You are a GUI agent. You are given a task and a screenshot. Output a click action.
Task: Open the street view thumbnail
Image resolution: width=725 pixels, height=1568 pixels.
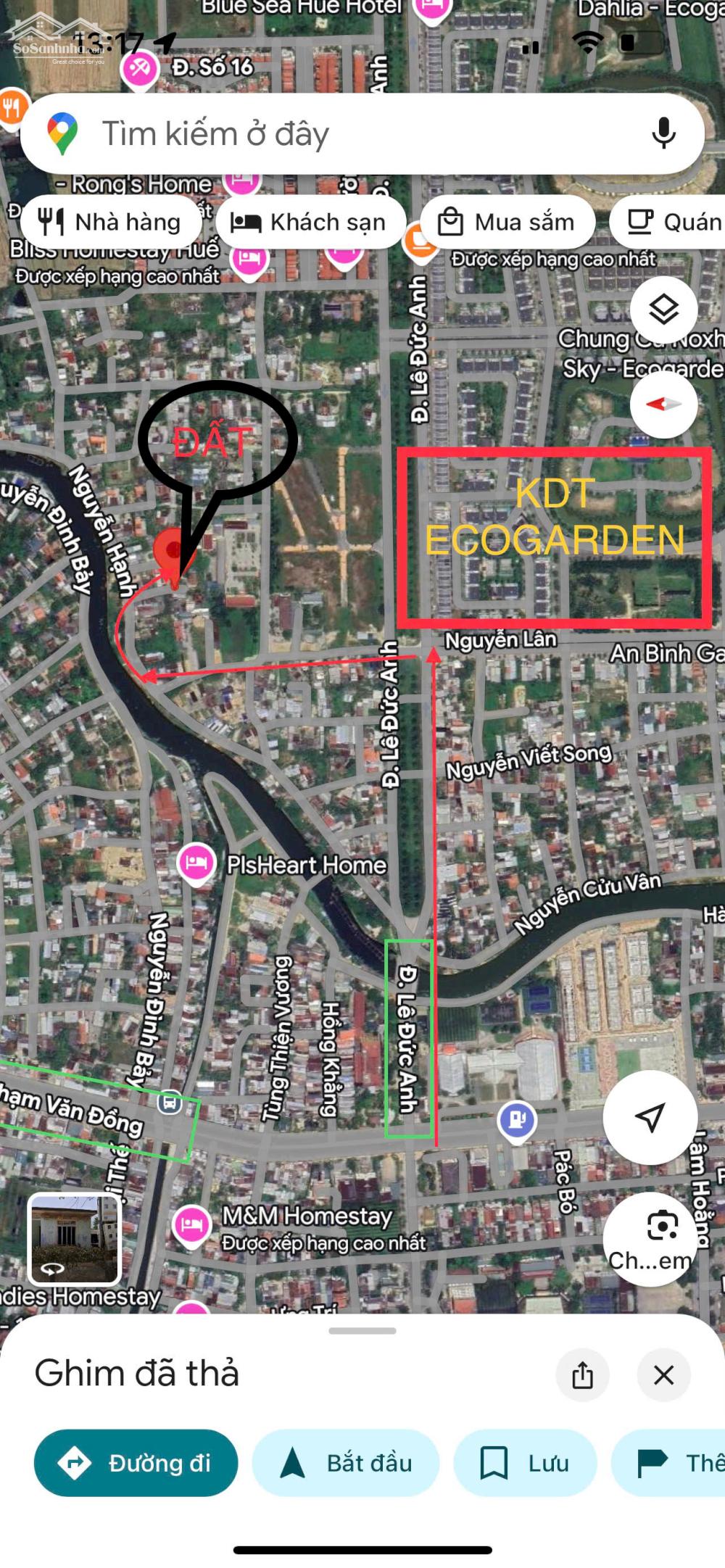(74, 1240)
